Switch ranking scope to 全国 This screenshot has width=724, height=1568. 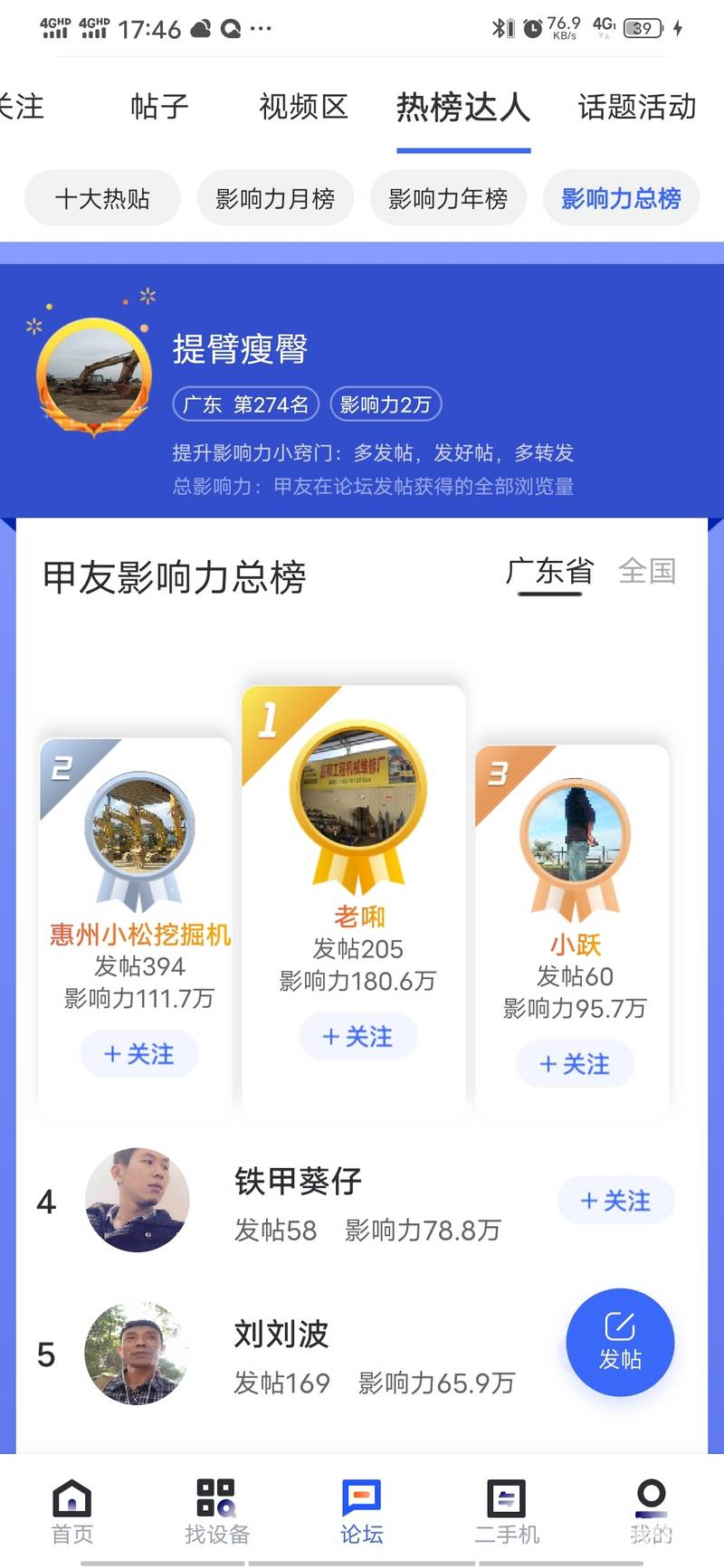(x=647, y=571)
